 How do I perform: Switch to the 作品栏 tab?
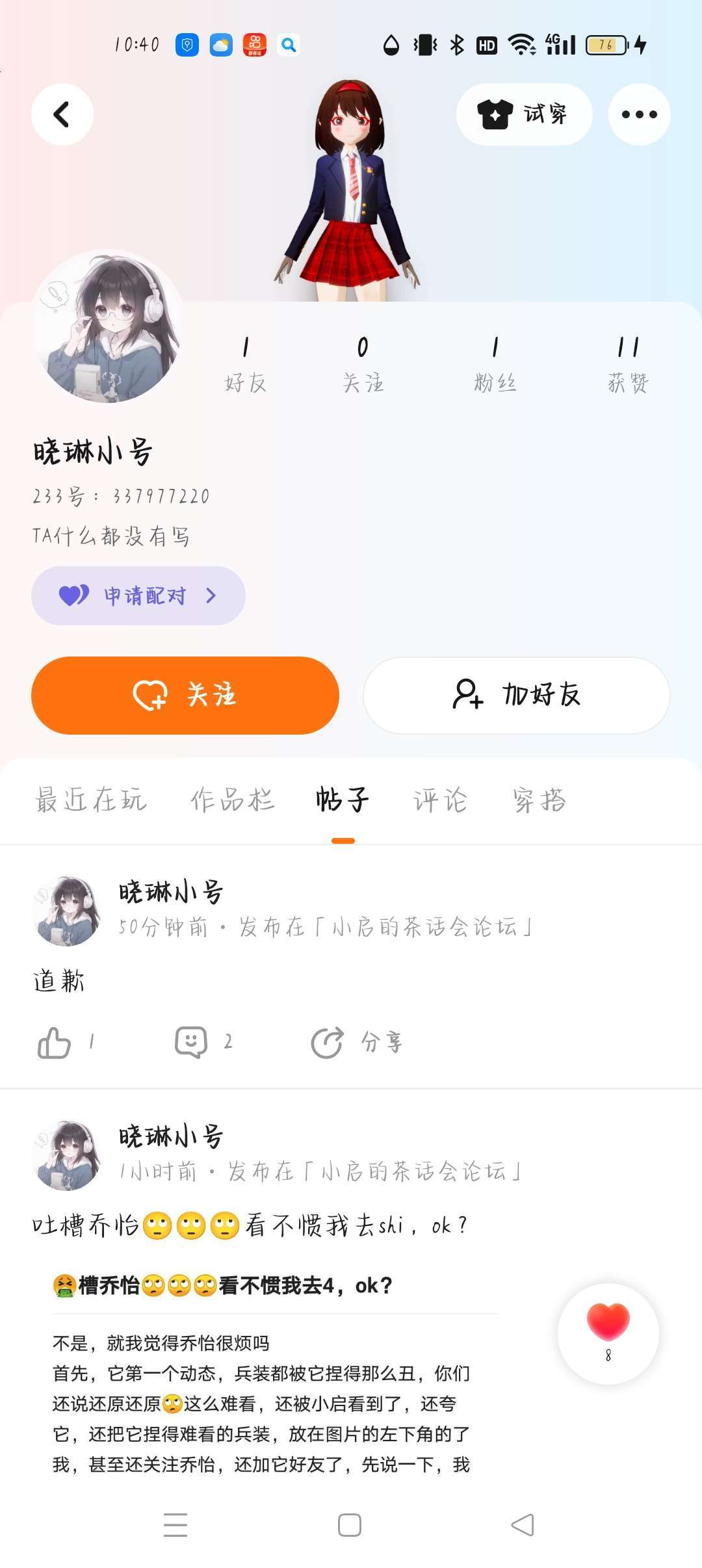[x=232, y=800]
